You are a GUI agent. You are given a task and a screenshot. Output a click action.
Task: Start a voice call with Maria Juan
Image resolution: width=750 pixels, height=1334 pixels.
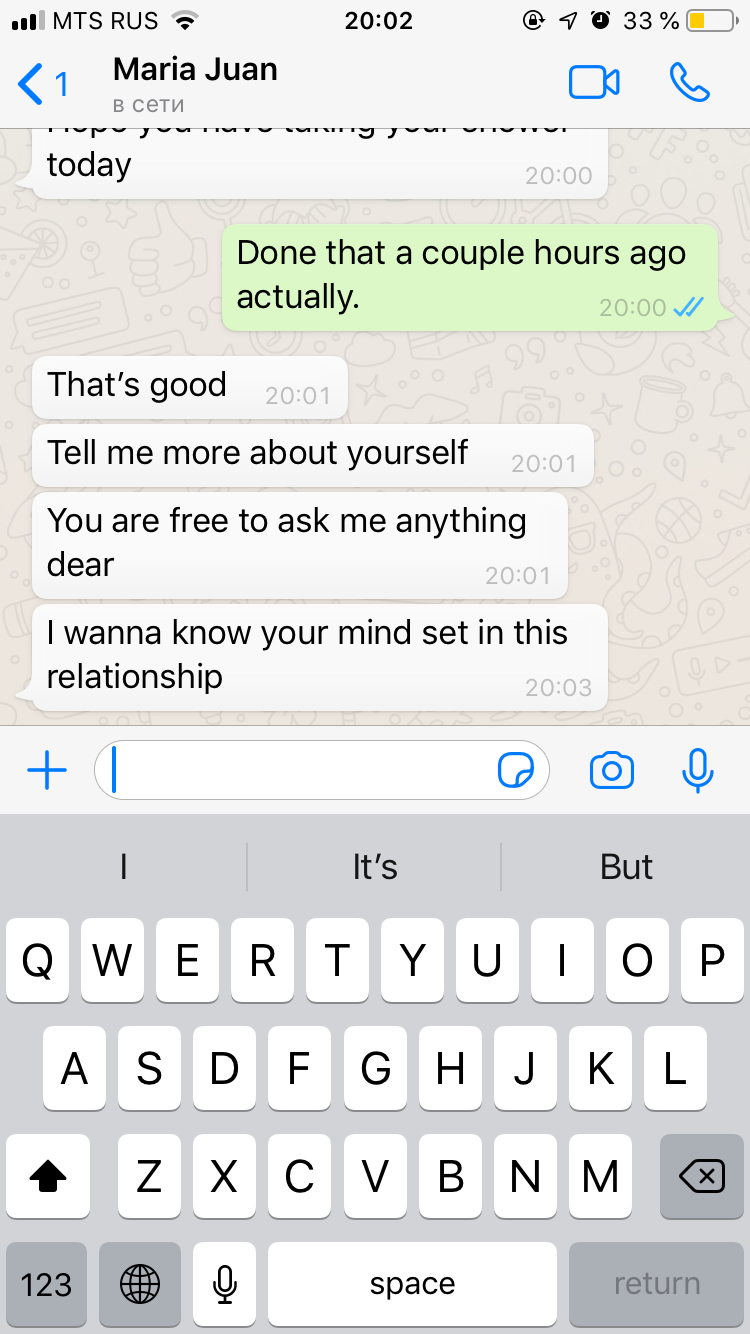(x=690, y=83)
